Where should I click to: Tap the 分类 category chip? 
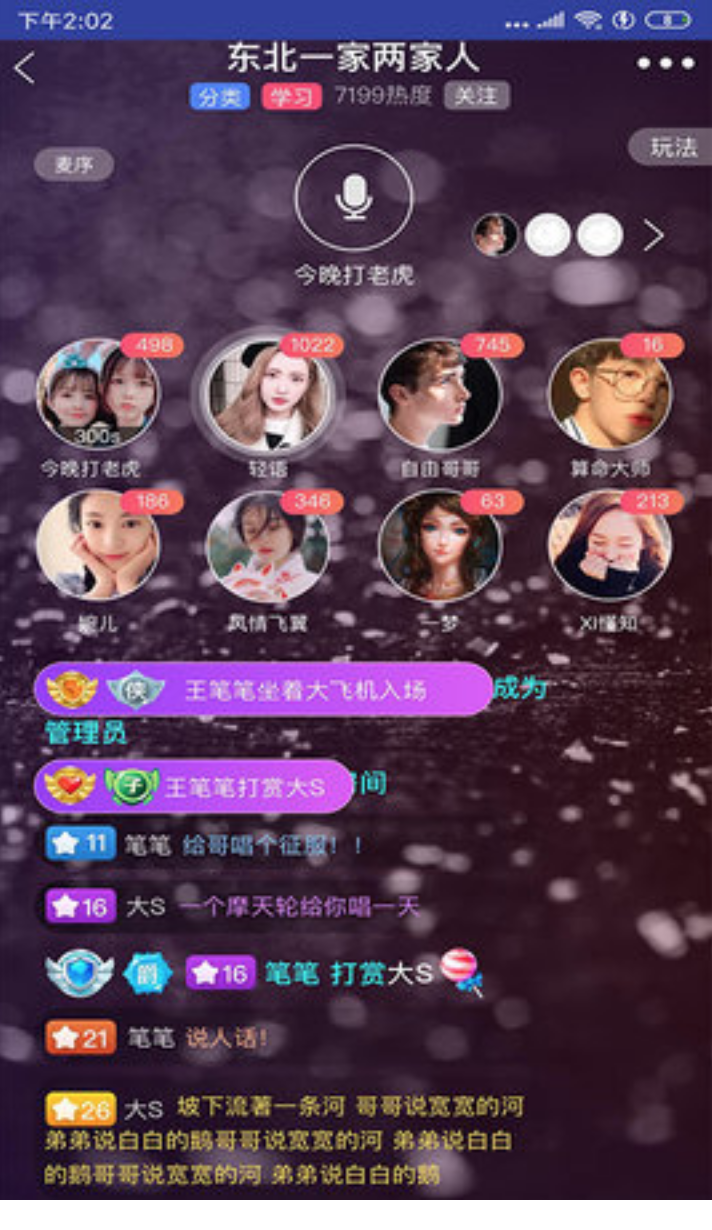(x=219, y=97)
